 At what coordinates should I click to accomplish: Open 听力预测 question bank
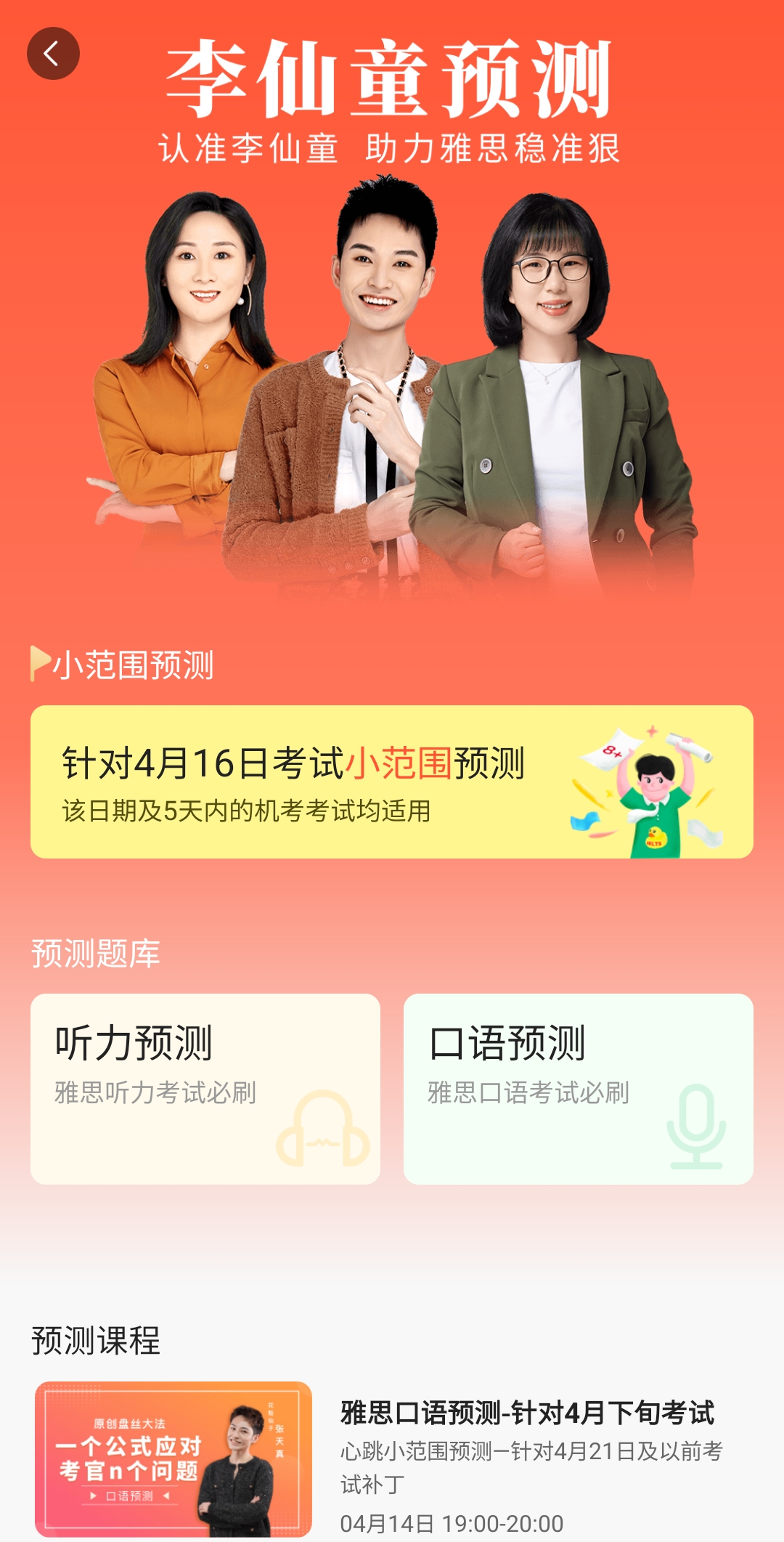pyautogui.click(x=205, y=1089)
